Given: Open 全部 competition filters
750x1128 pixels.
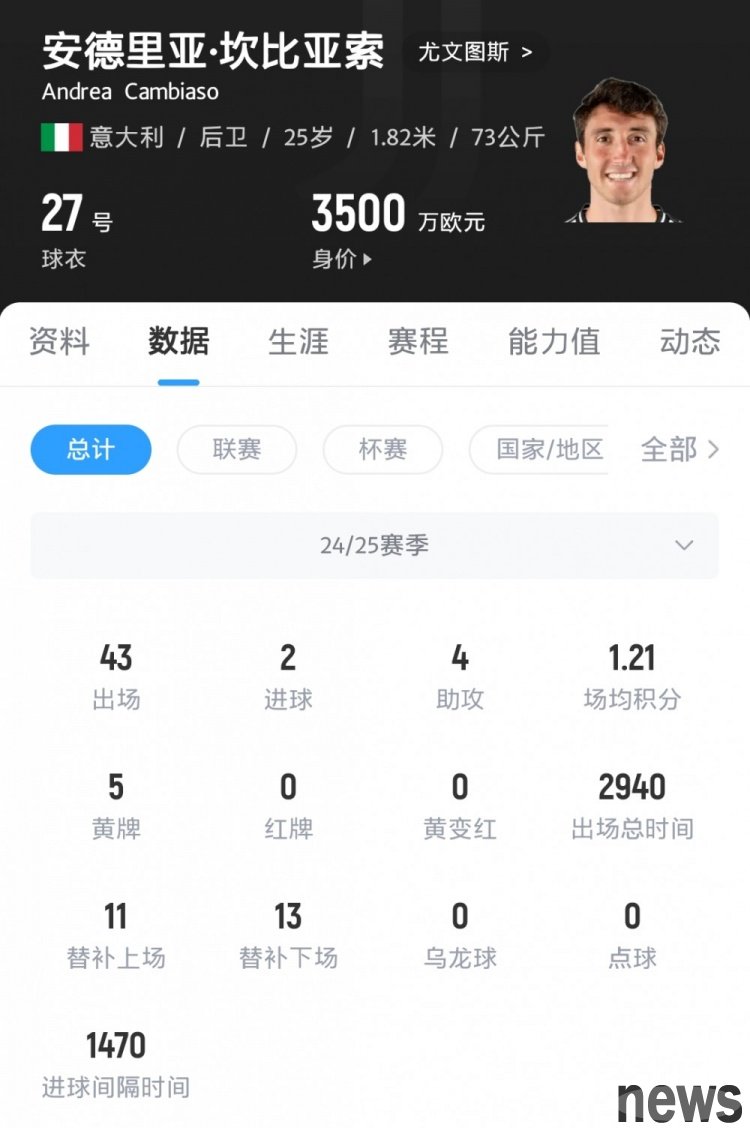Looking at the screenshot, I should [x=679, y=450].
